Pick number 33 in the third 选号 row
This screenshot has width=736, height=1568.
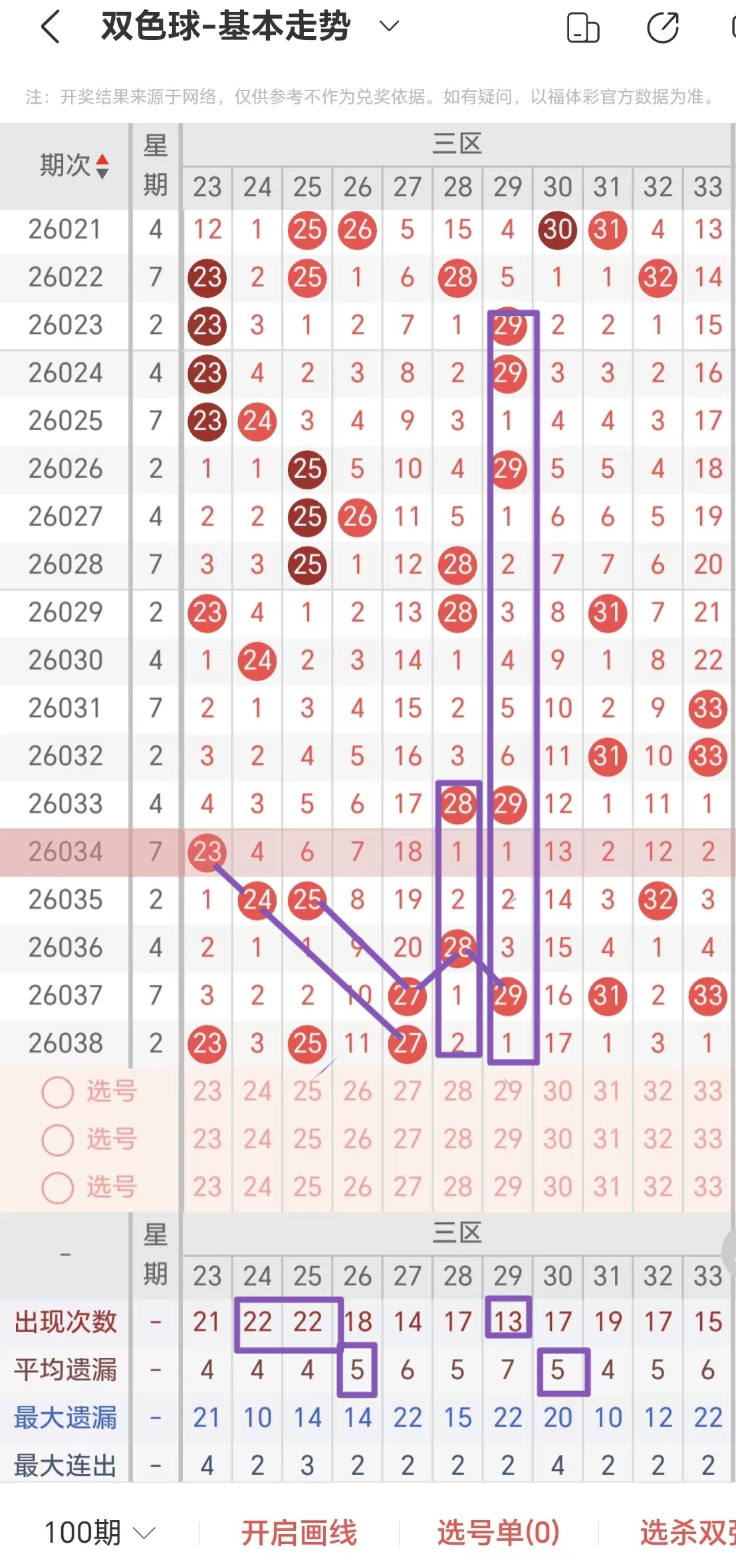(707, 1187)
